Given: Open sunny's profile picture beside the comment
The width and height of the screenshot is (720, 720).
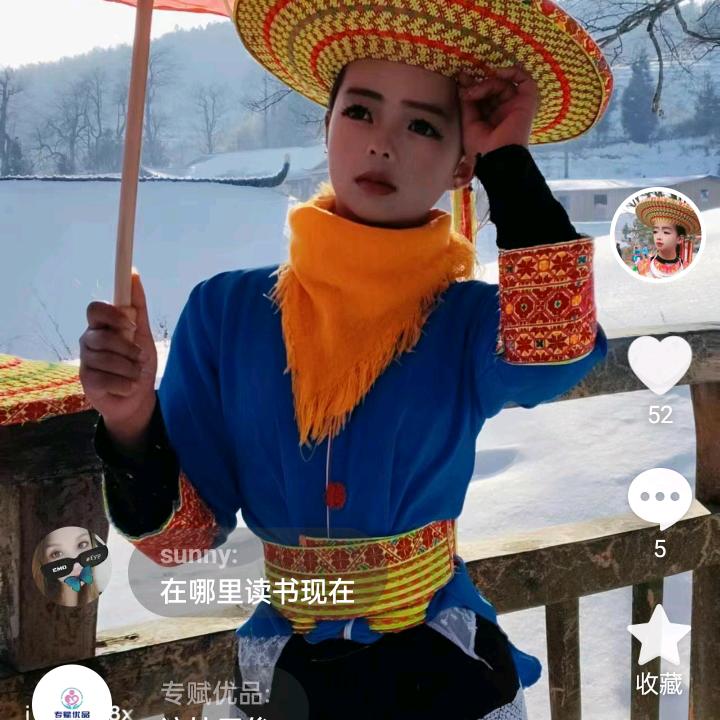Looking at the screenshot, I should [x=70, y=566].
